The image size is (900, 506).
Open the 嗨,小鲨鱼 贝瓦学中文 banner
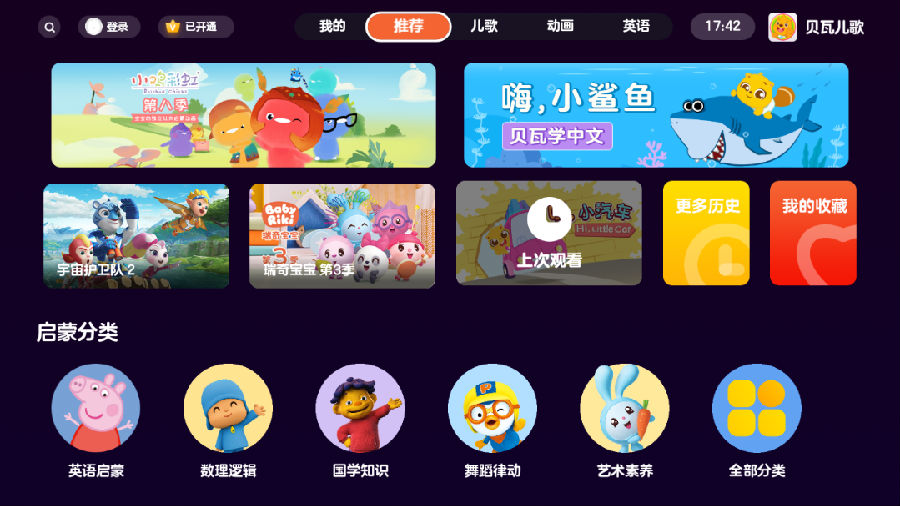[x=656, y=115]
